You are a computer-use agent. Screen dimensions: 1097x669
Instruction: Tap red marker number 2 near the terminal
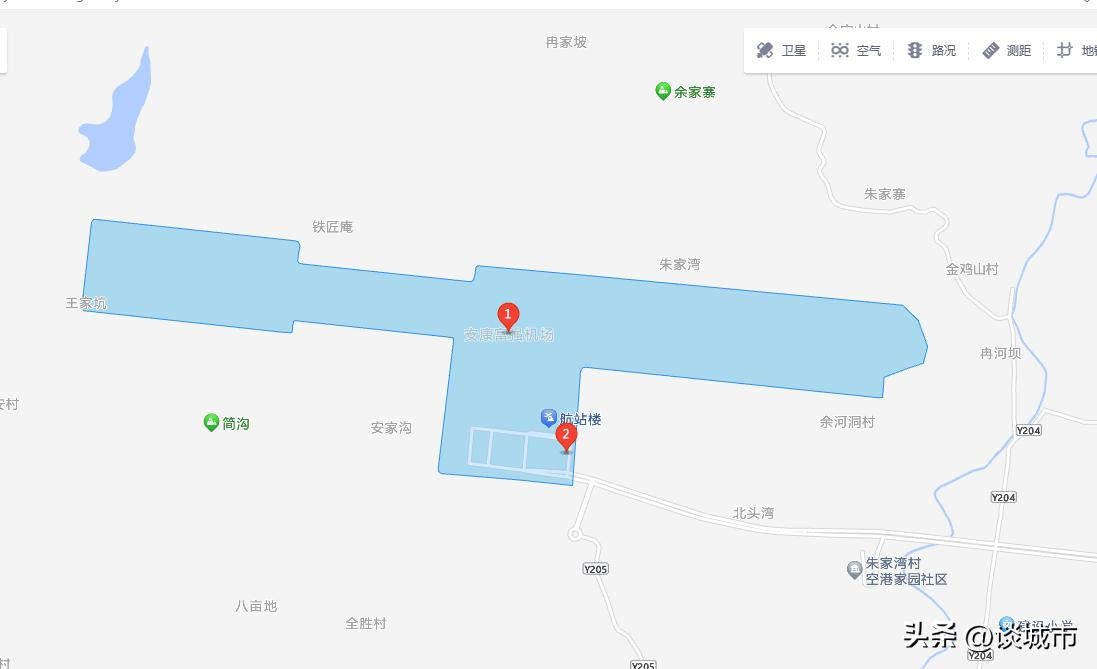(566, 435)
